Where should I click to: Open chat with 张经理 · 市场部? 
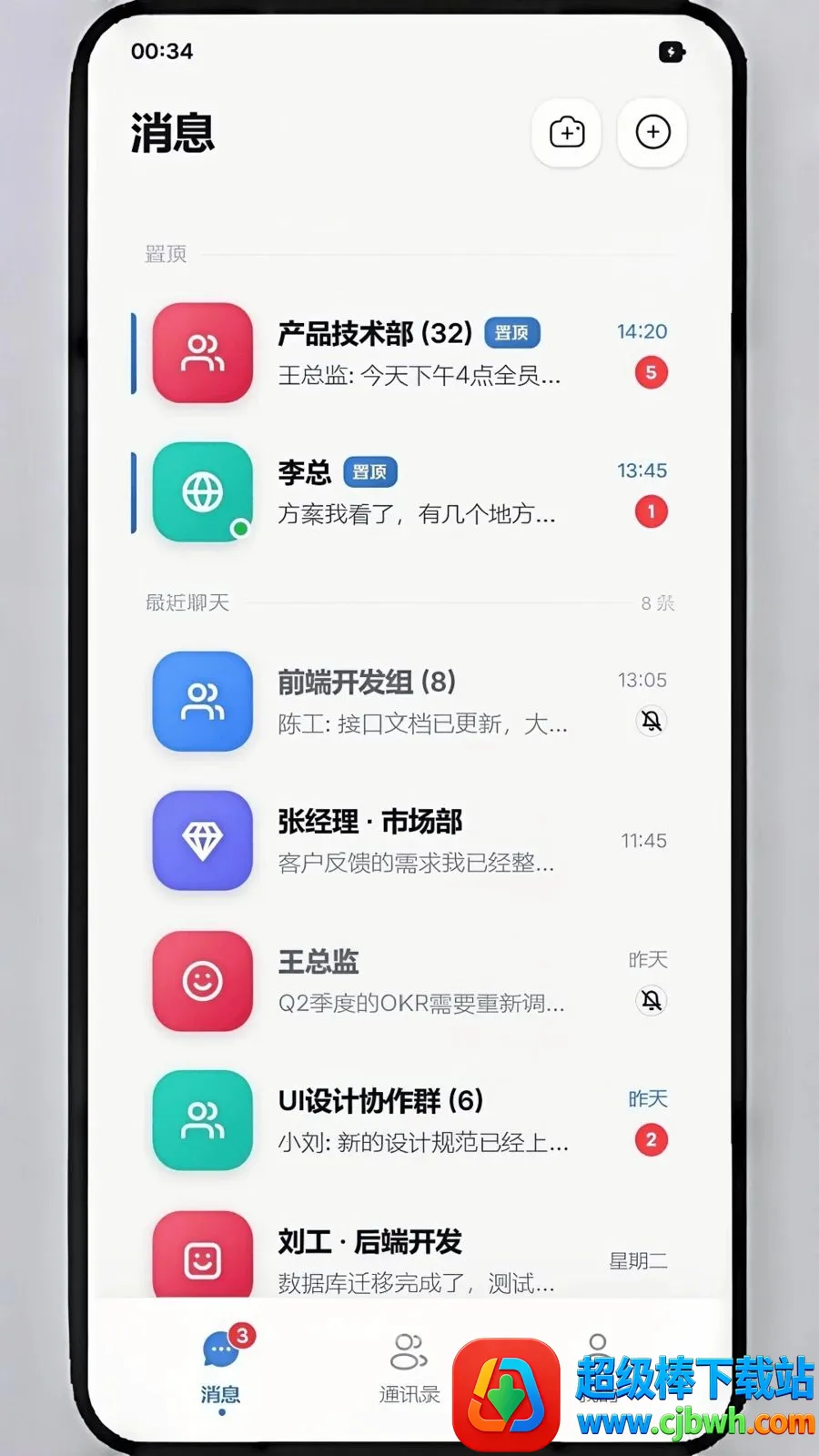tap(409, 841)
